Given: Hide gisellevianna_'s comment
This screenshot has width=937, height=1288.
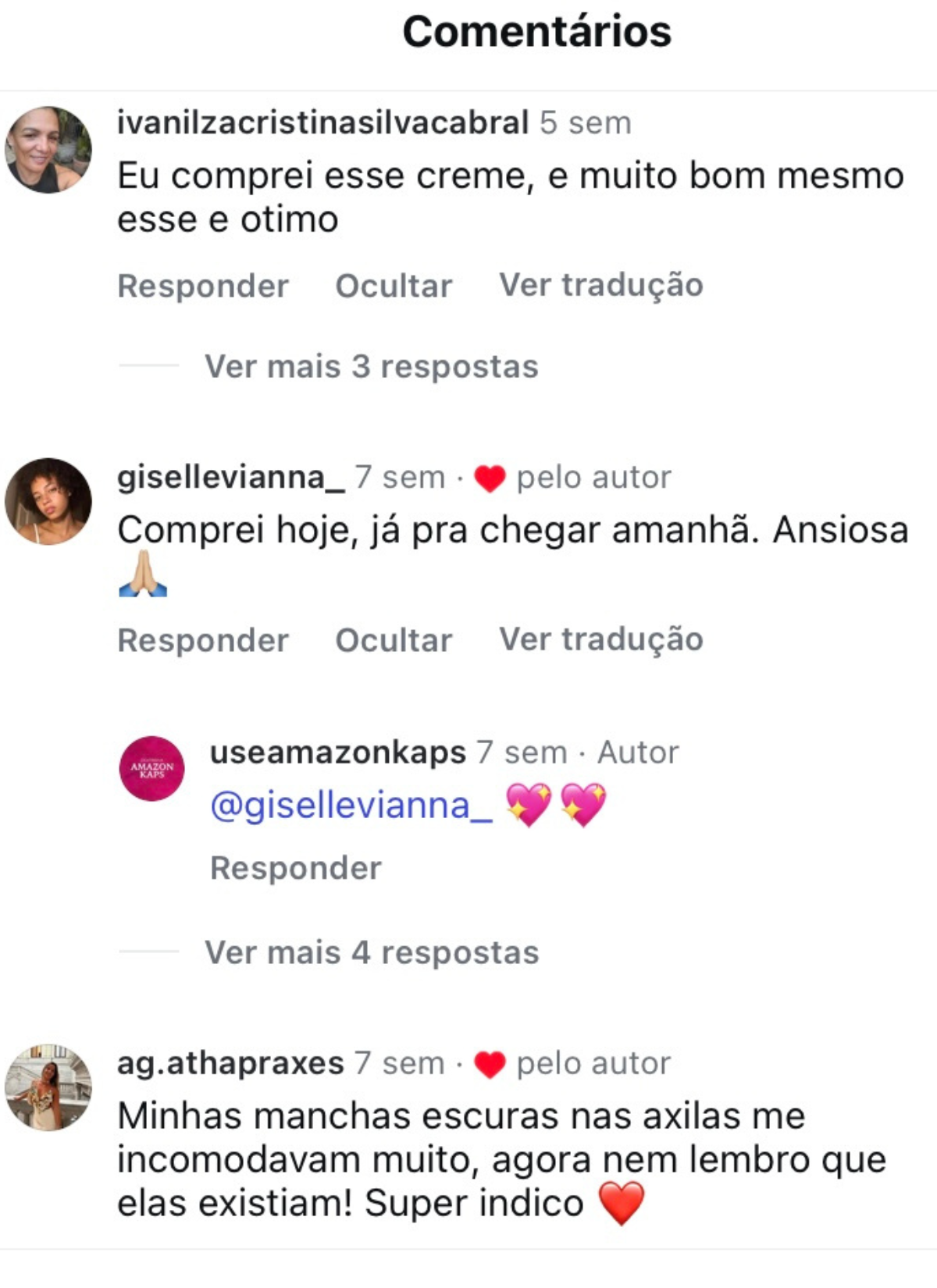Looking at the screenshot, I should click(394, 640).
